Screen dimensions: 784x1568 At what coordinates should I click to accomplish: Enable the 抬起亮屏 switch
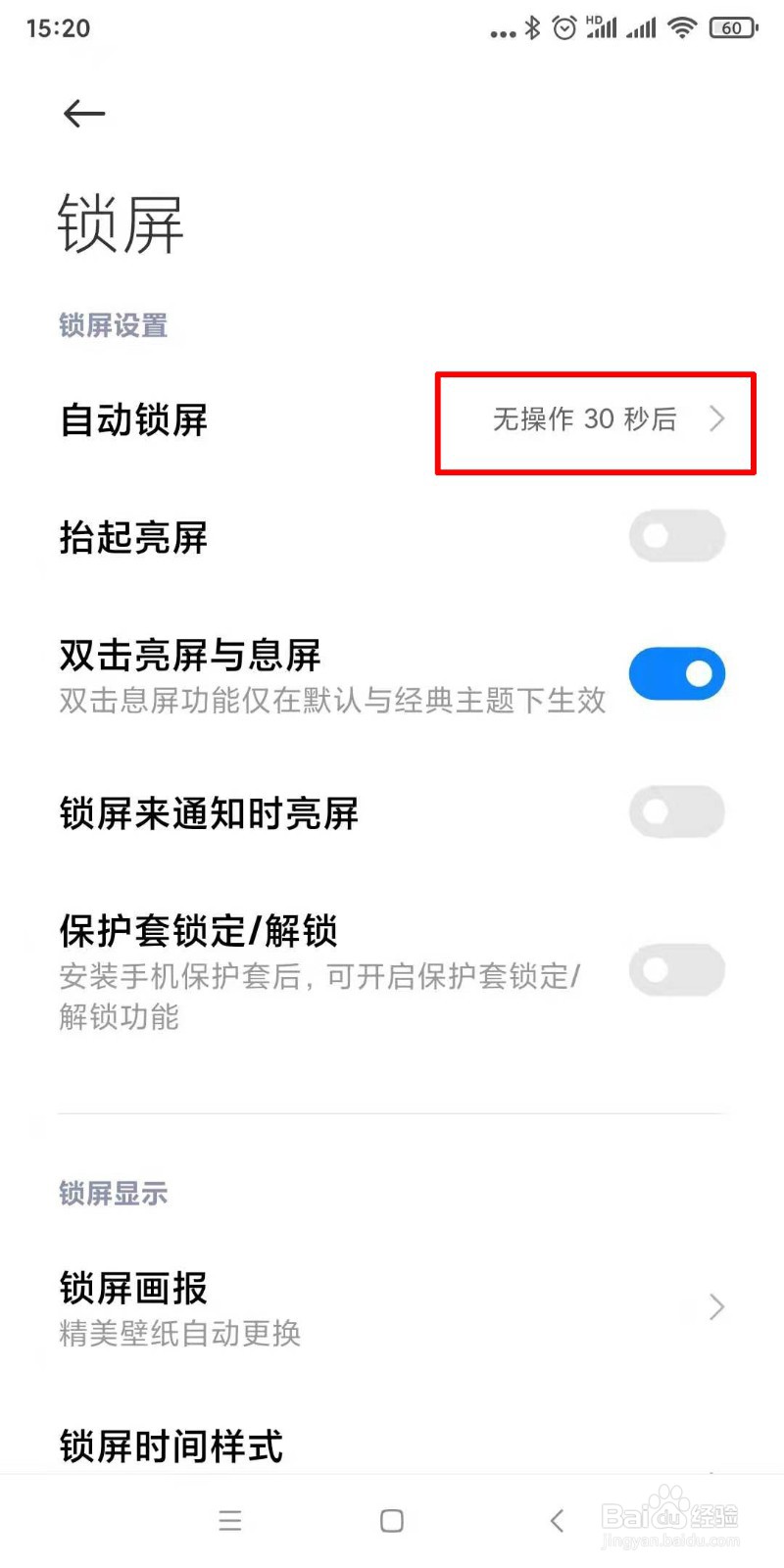pos(676,537)
